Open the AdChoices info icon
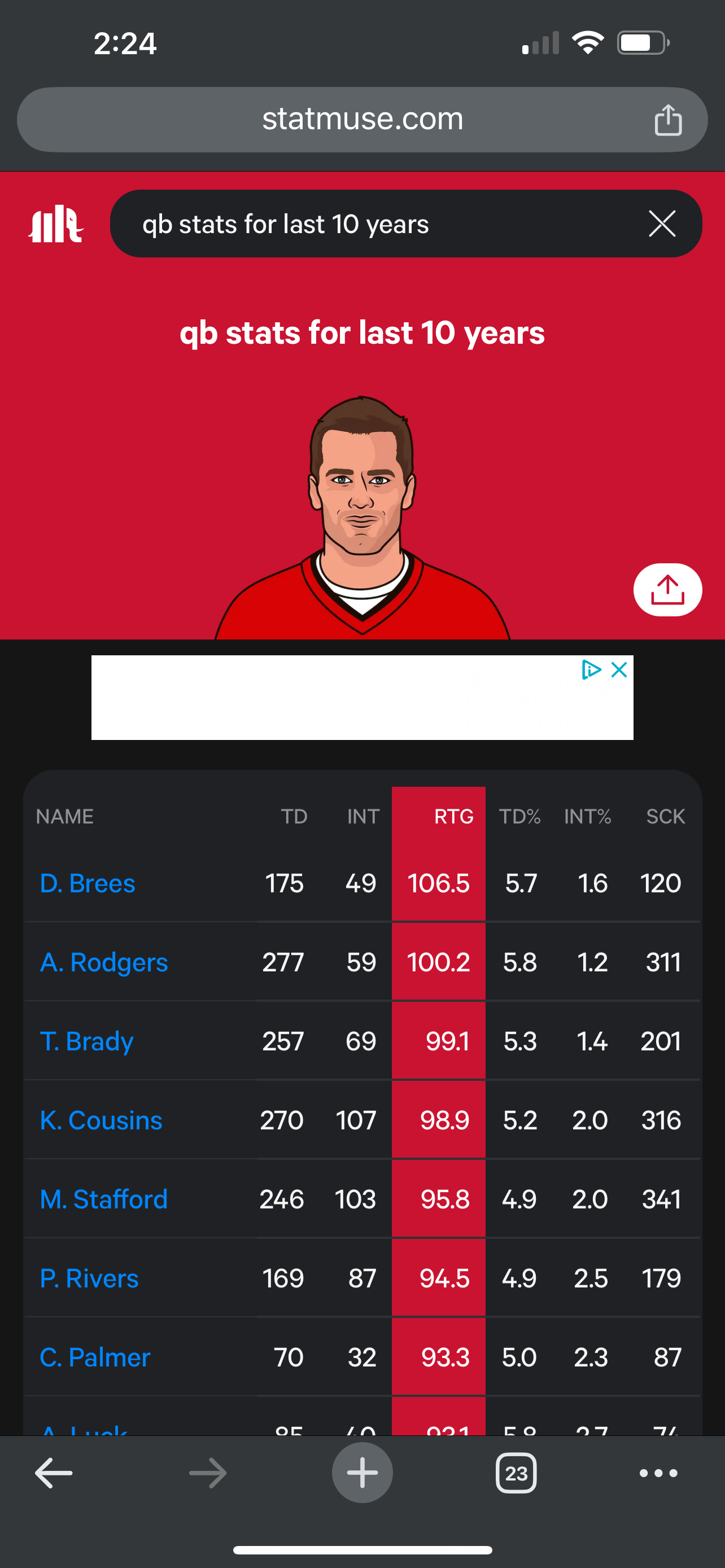Image resolution: width=725 pixels, height=1568 pixels. coord(591,669)
